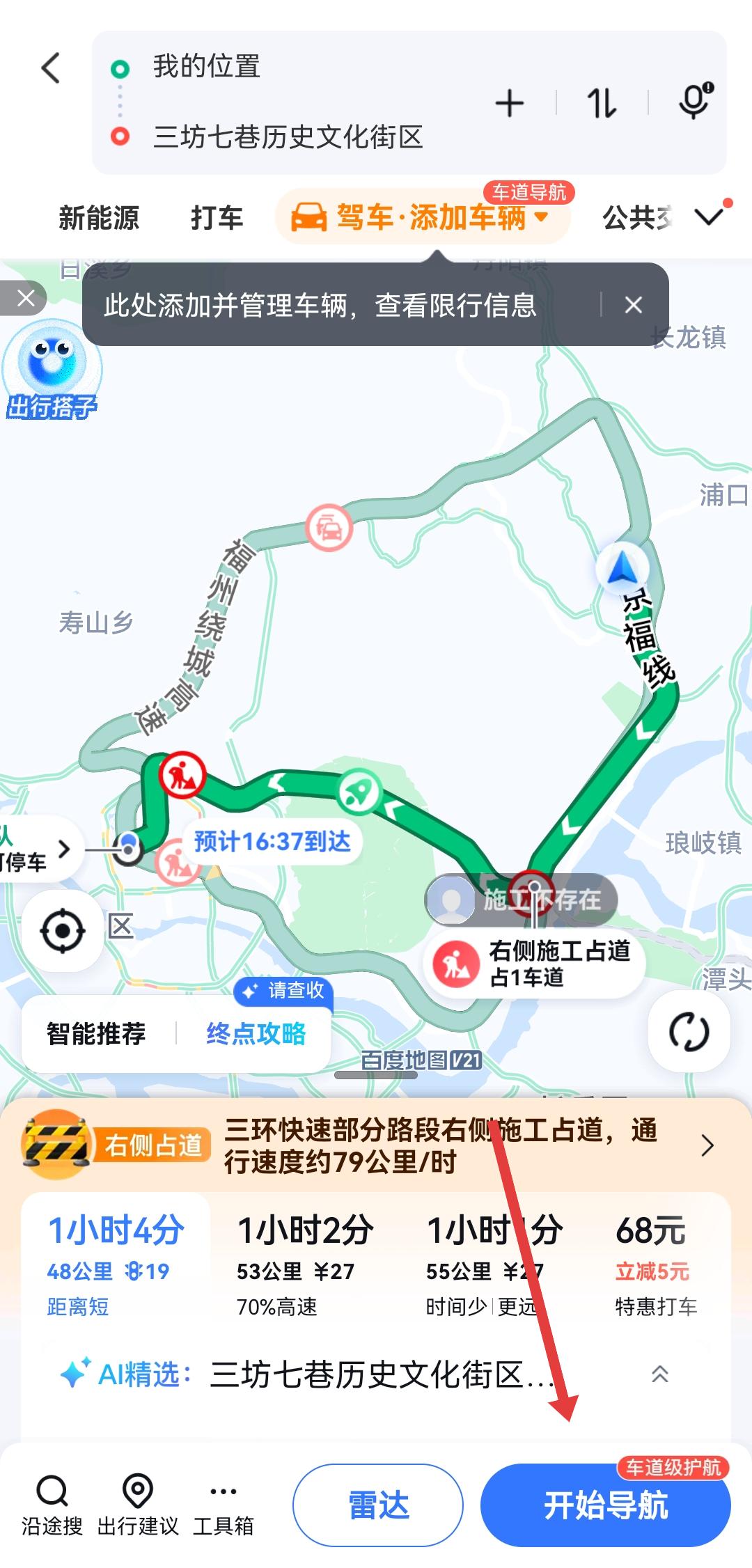Edit the starting point 我的位置
This screenshot has width=752, height=1568.
pyautogui.click(x=207, y=68)
